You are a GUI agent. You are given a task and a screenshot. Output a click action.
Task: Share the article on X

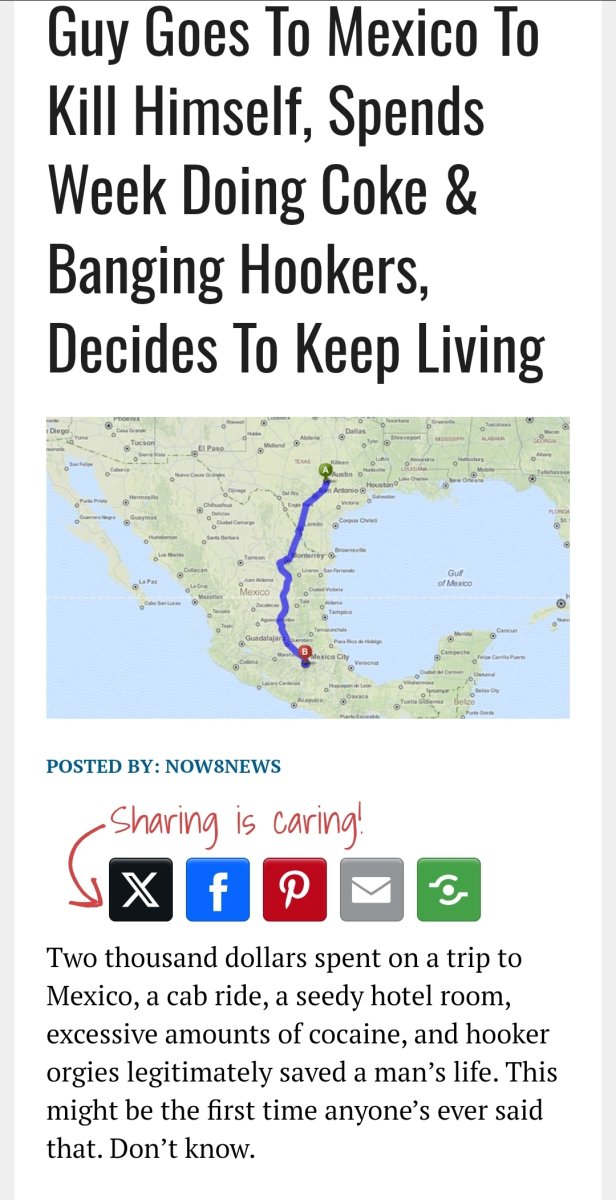click(x=141, y=889)
